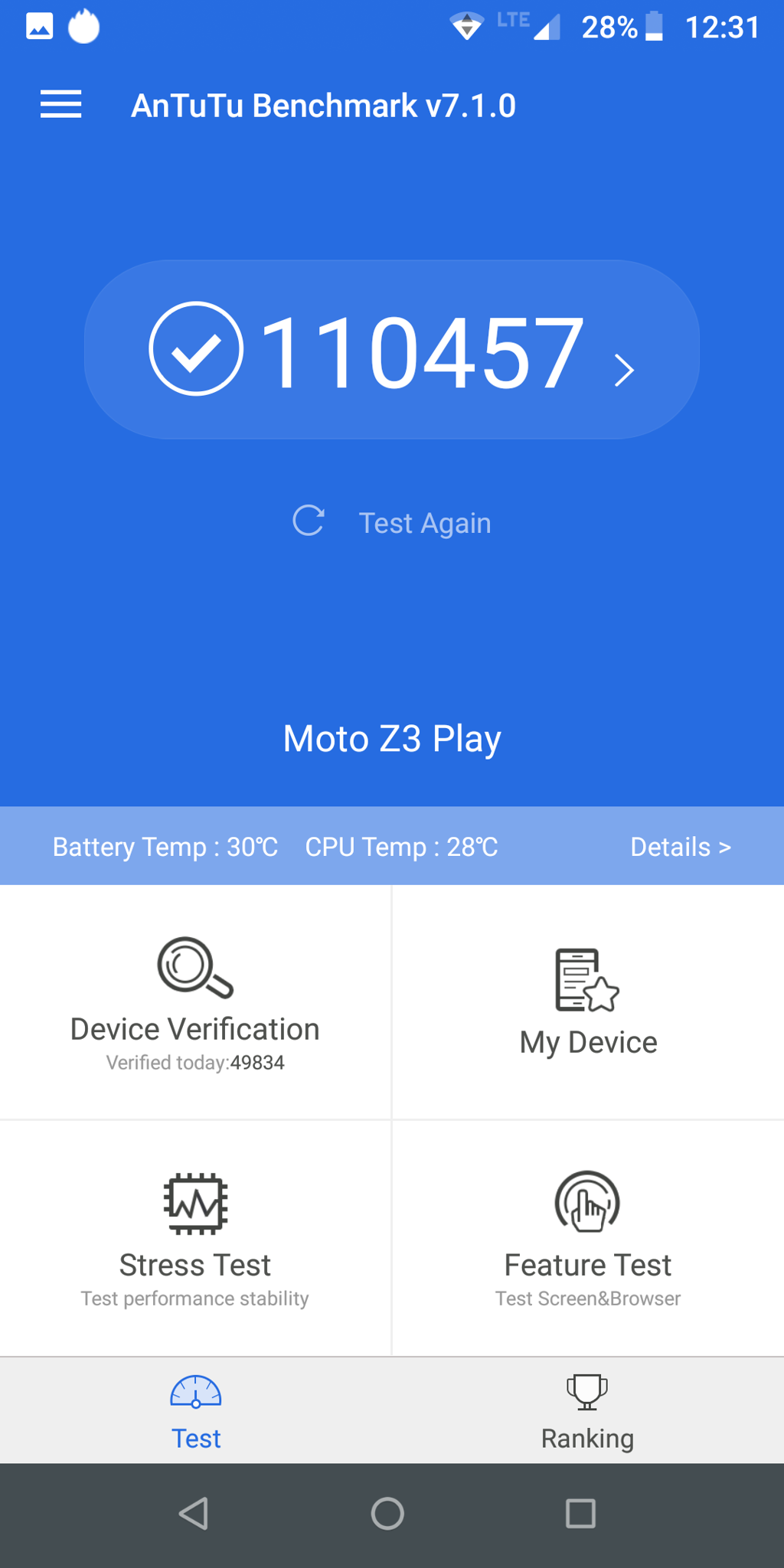The width and height of the screenshot is (784, 1568).
Task: Start the Stress Test
Action: (195, 1236)
